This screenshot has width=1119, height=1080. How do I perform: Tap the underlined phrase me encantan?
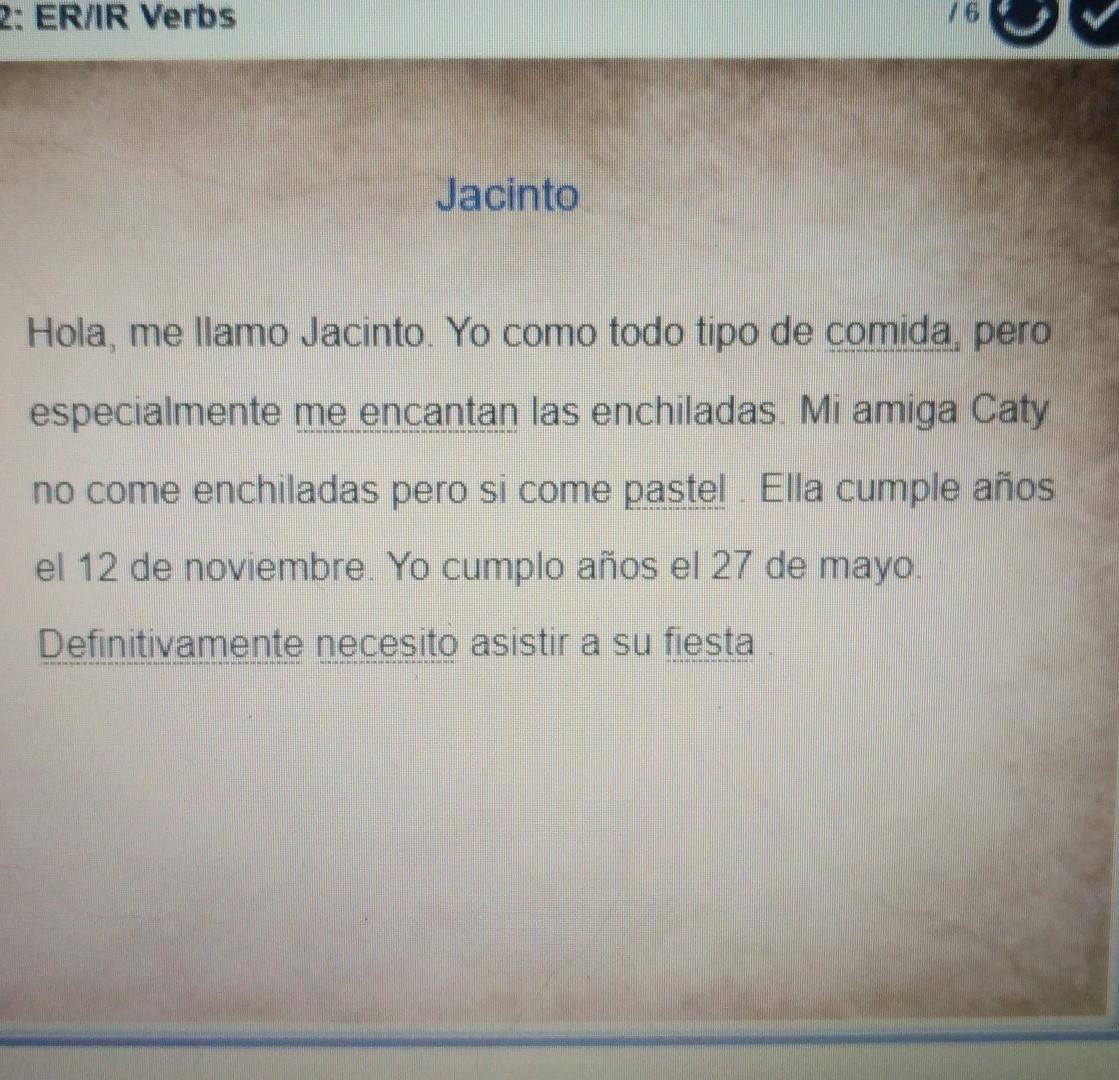point(406,413)
